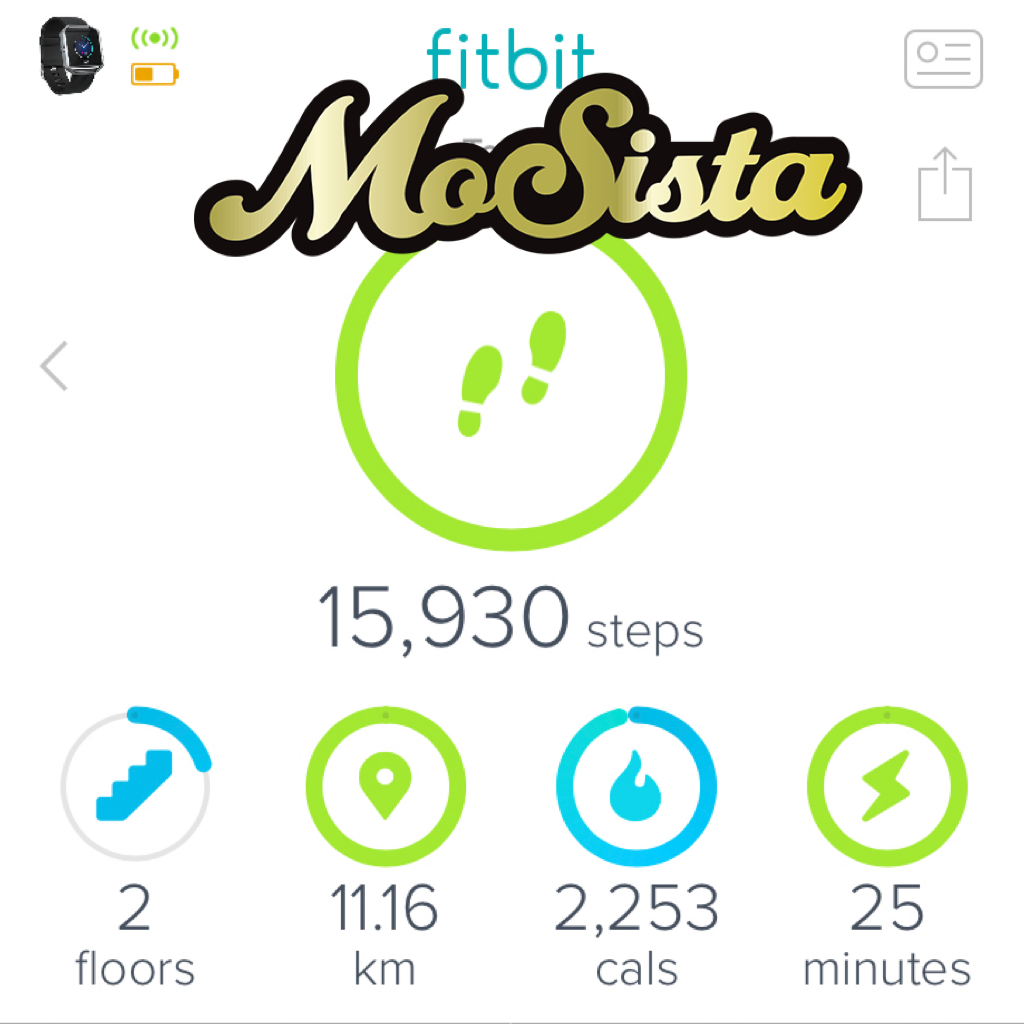1024x1024 pixels.
Task: Open the account card icon
Action: pyautogui.click(x=943, y=59)
